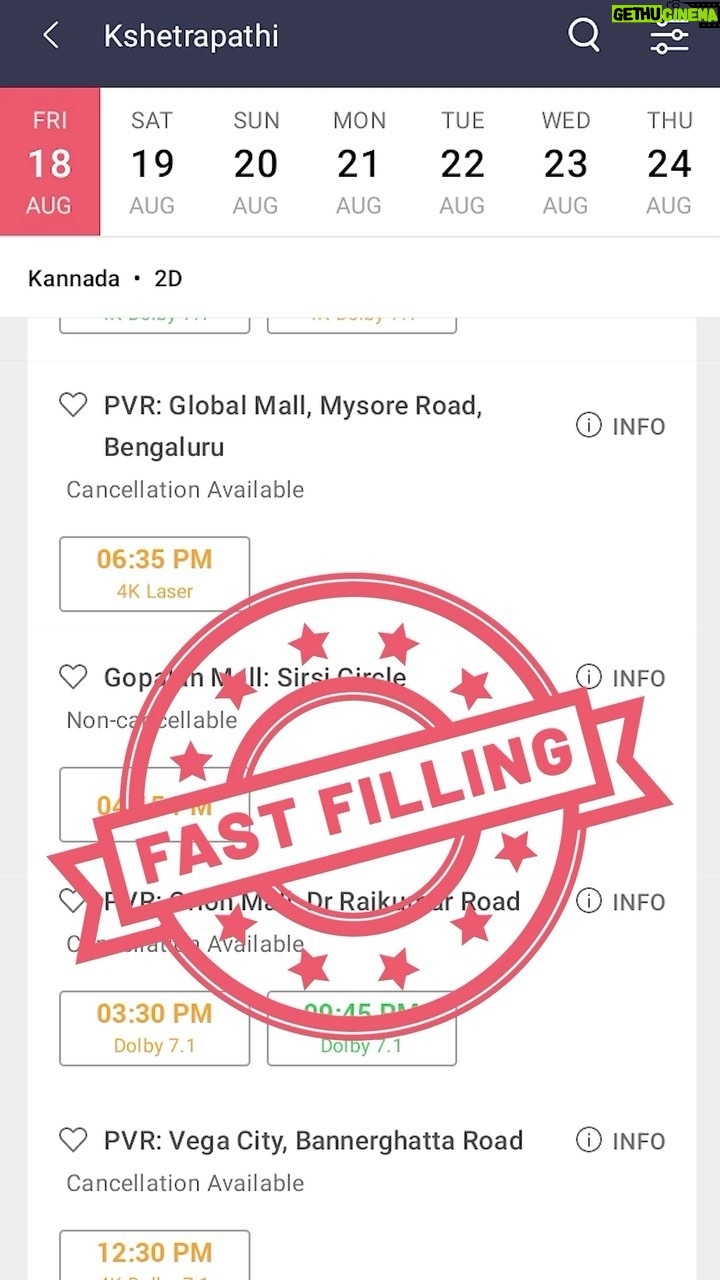Choose Tuesday 22 Aug
Screen dimensions: 720x1280
coord(462,162)
